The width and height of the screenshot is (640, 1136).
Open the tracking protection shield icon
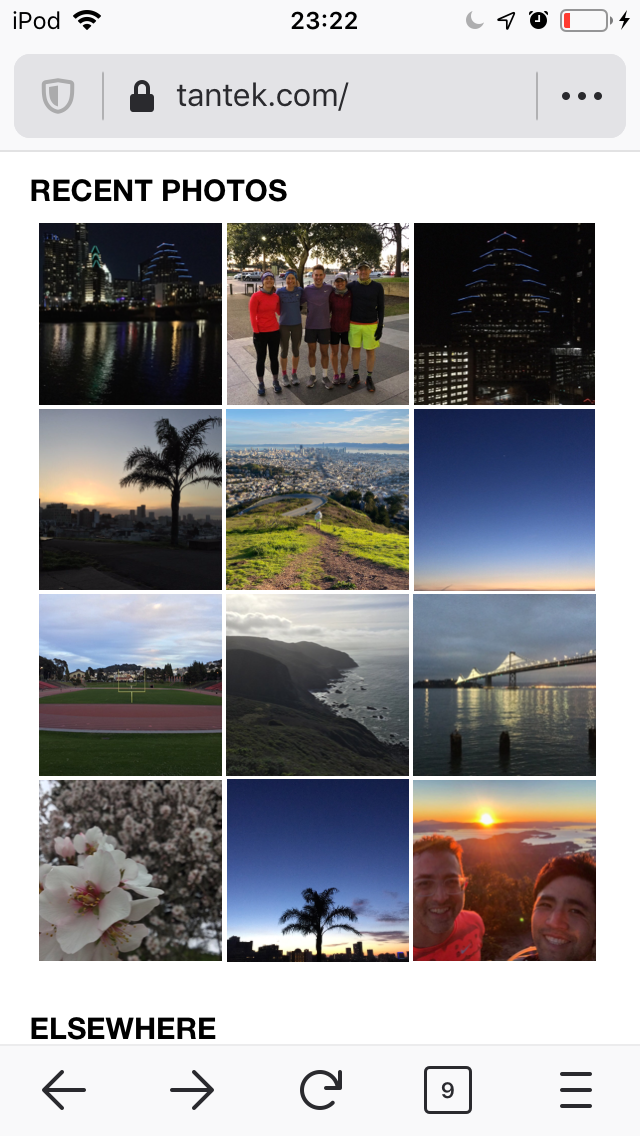[x=58, y=96]
